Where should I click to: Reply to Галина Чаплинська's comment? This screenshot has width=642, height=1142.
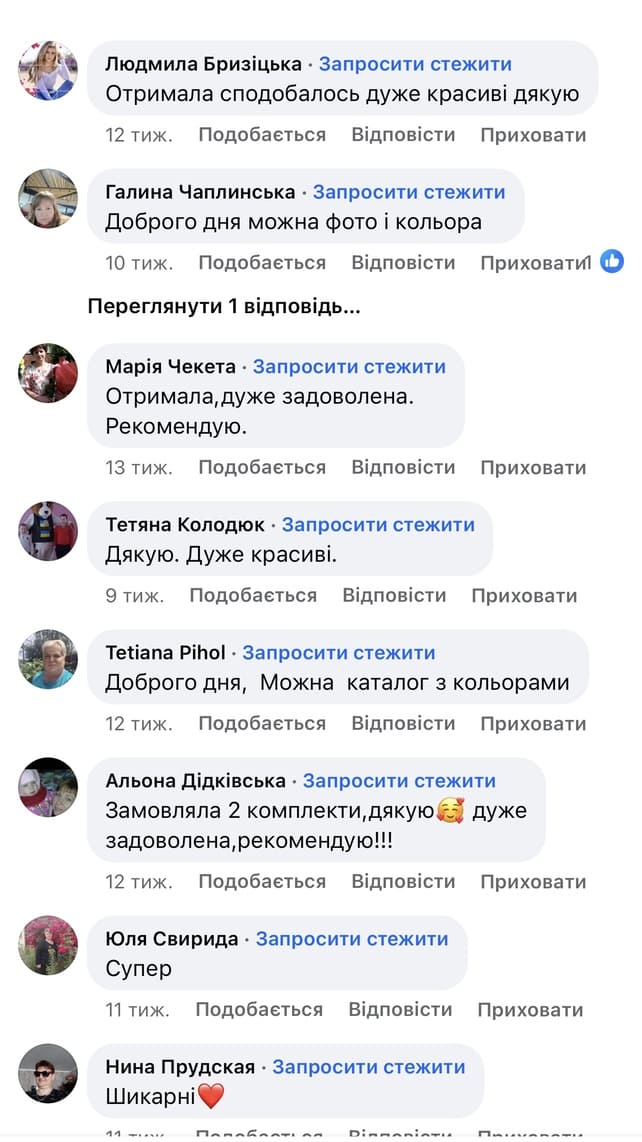click(403, 262)
